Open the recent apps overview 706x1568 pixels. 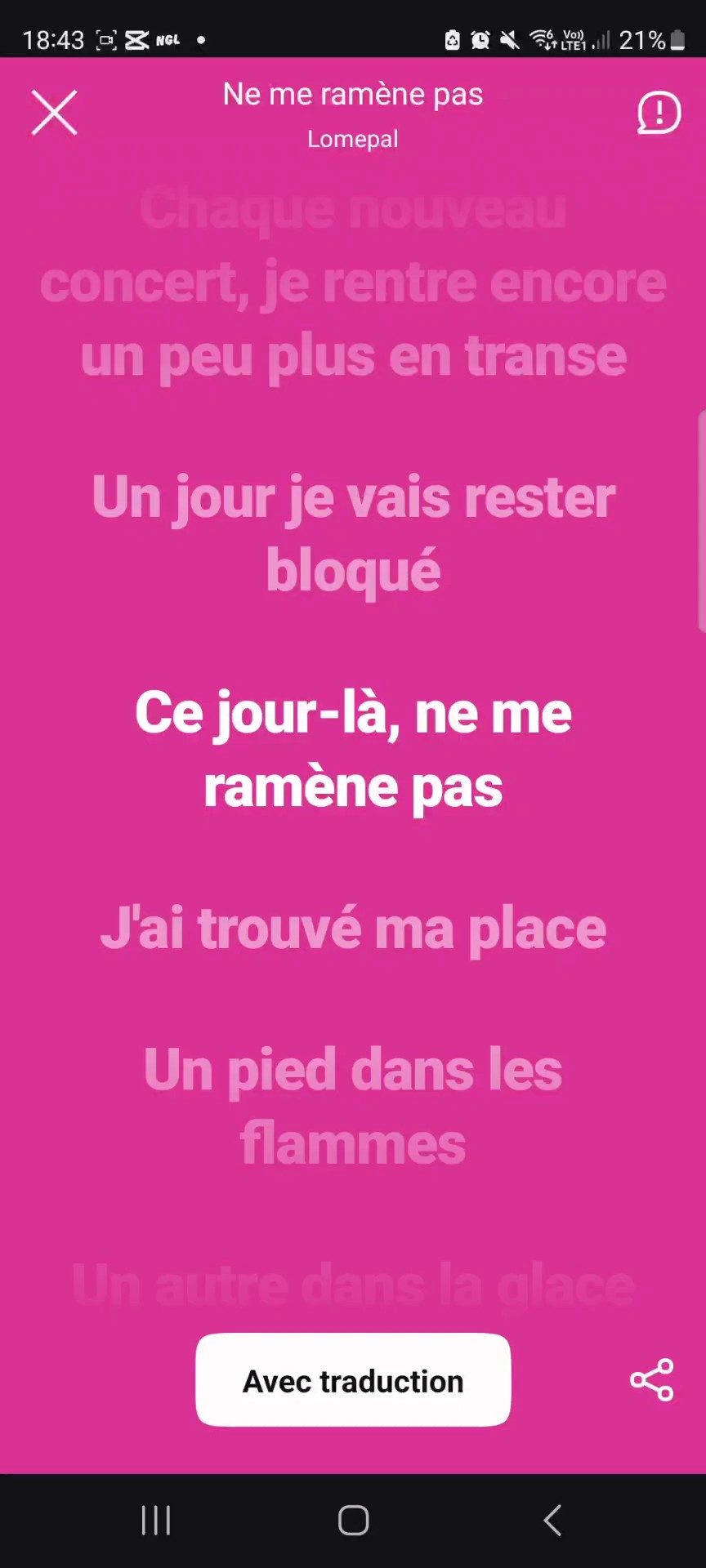click(155, 1519)
